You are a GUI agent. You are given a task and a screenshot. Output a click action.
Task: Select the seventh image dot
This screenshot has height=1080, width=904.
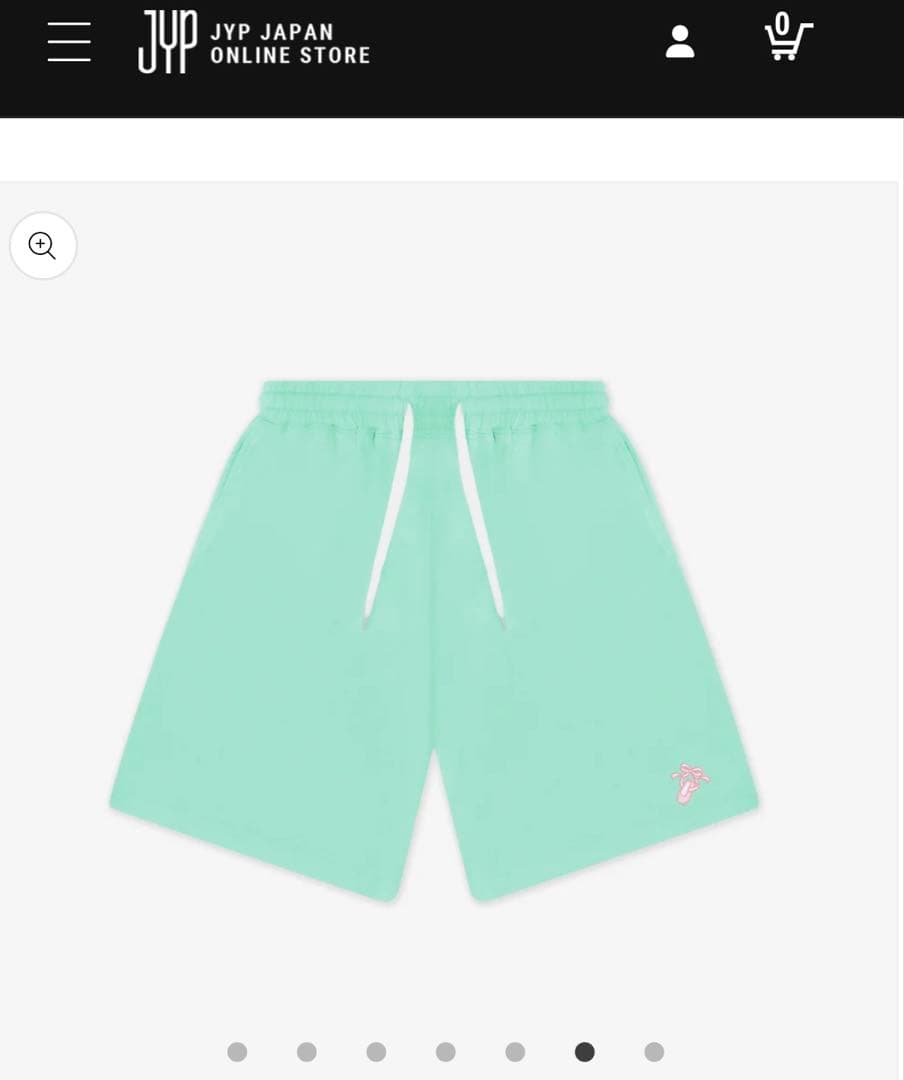654,1052
